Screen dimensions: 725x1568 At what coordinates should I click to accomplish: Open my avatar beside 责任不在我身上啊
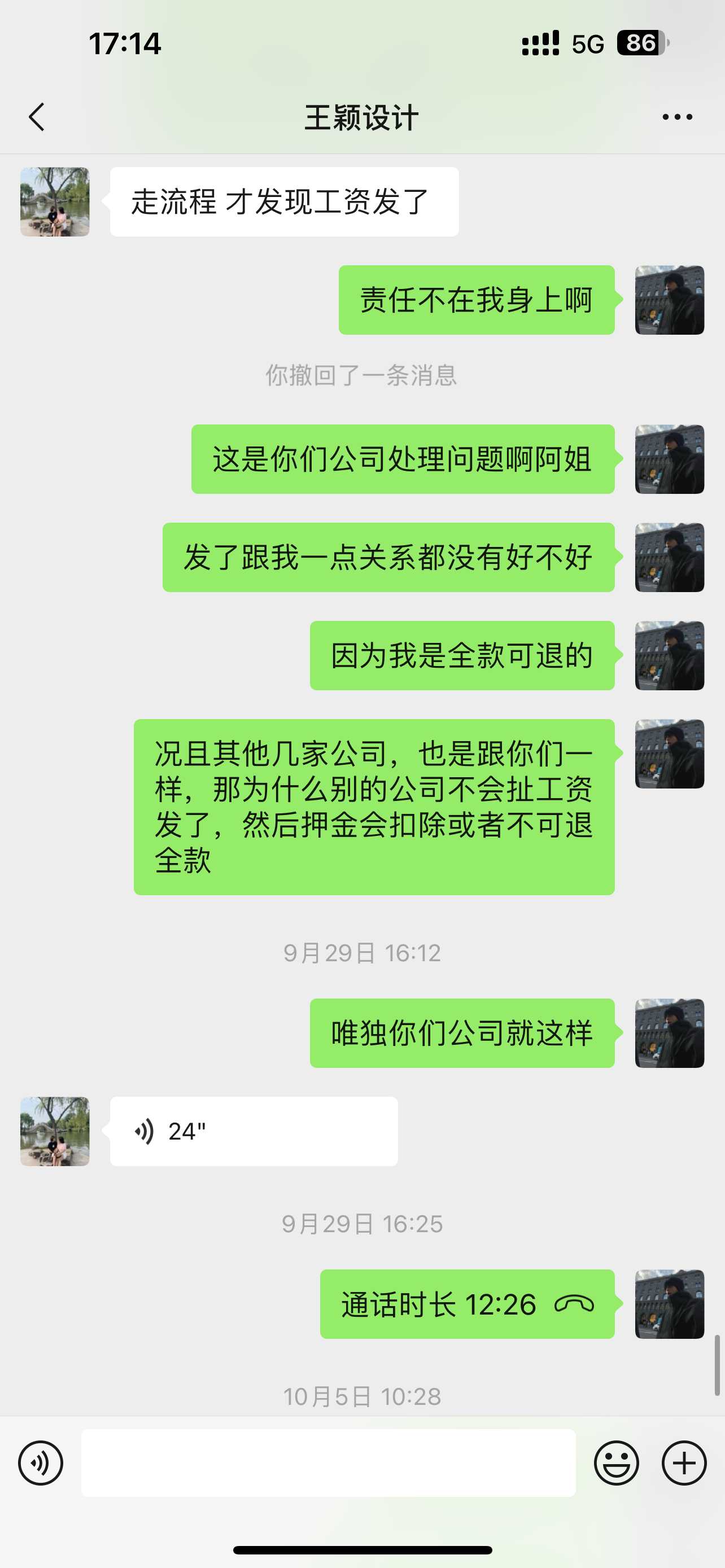tap(669, 300)
